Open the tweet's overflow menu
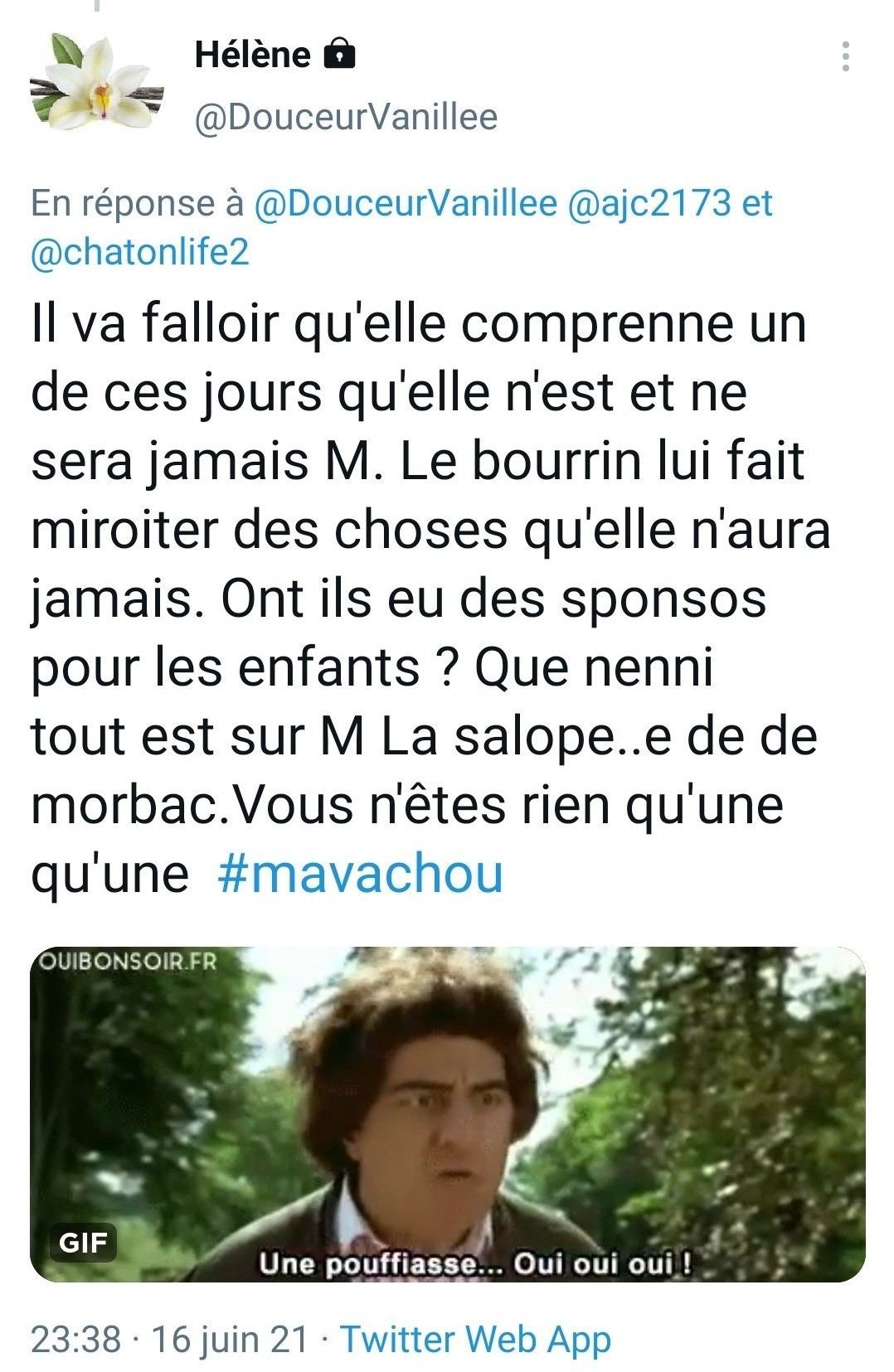Screen dimensions: 894x1372 coord(845,56)
